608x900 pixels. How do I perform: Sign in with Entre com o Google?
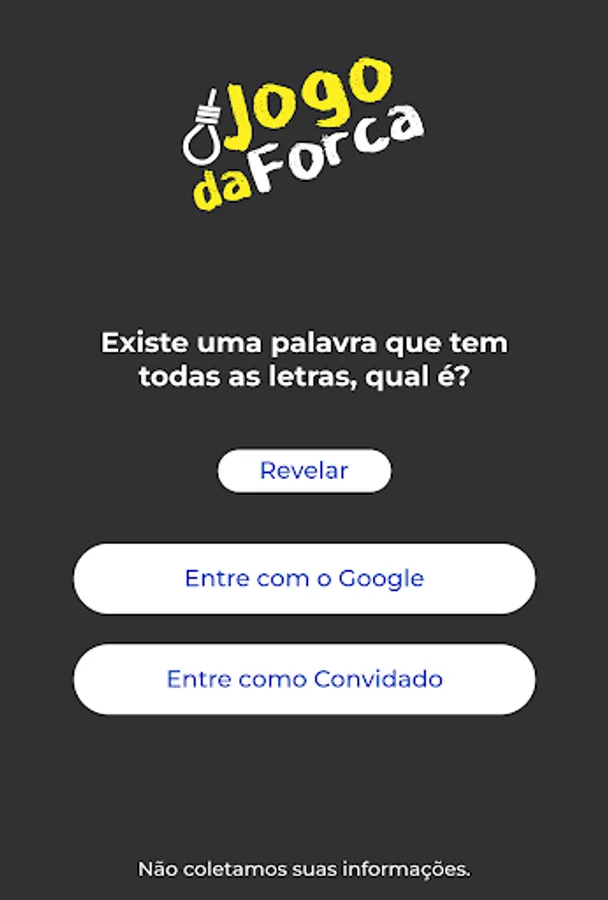304,579
